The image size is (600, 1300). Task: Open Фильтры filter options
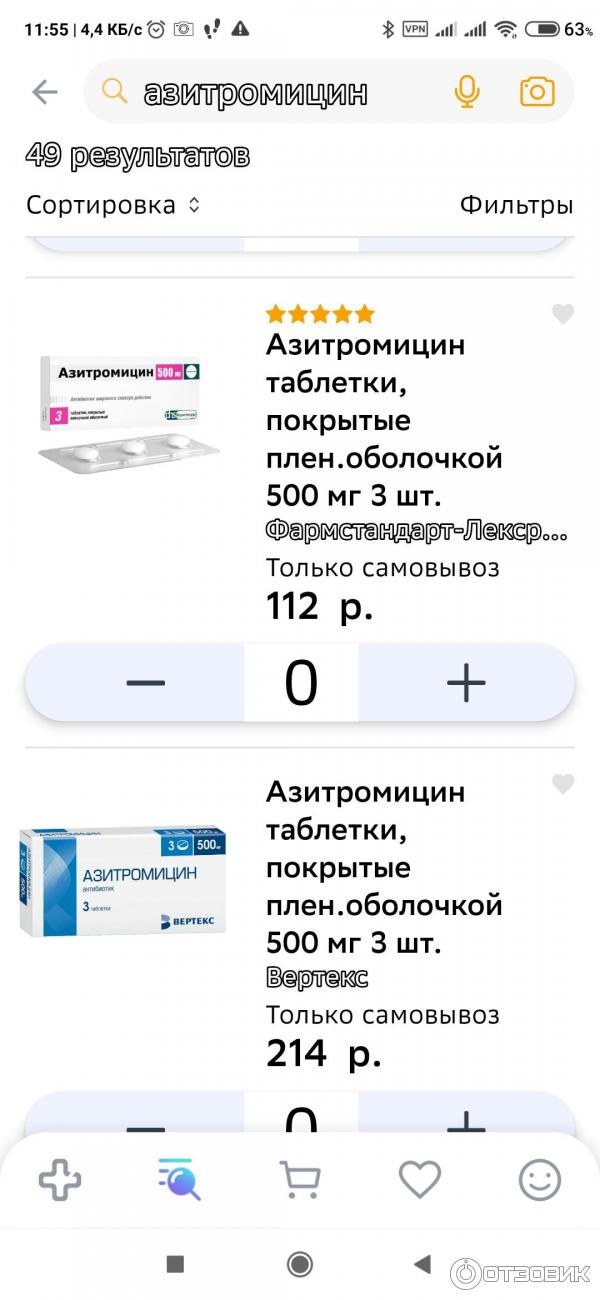516,205
